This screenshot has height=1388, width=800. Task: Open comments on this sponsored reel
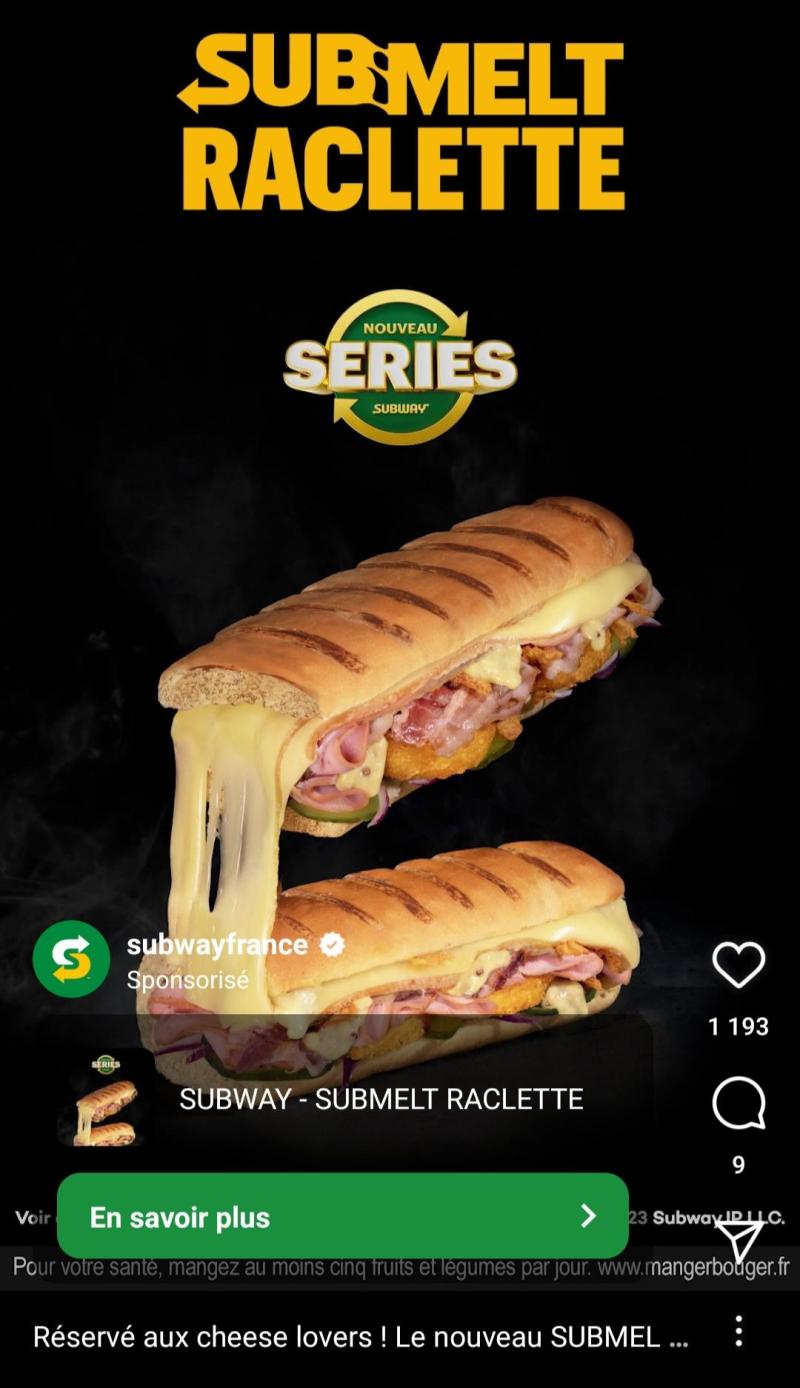point(738,1104)
